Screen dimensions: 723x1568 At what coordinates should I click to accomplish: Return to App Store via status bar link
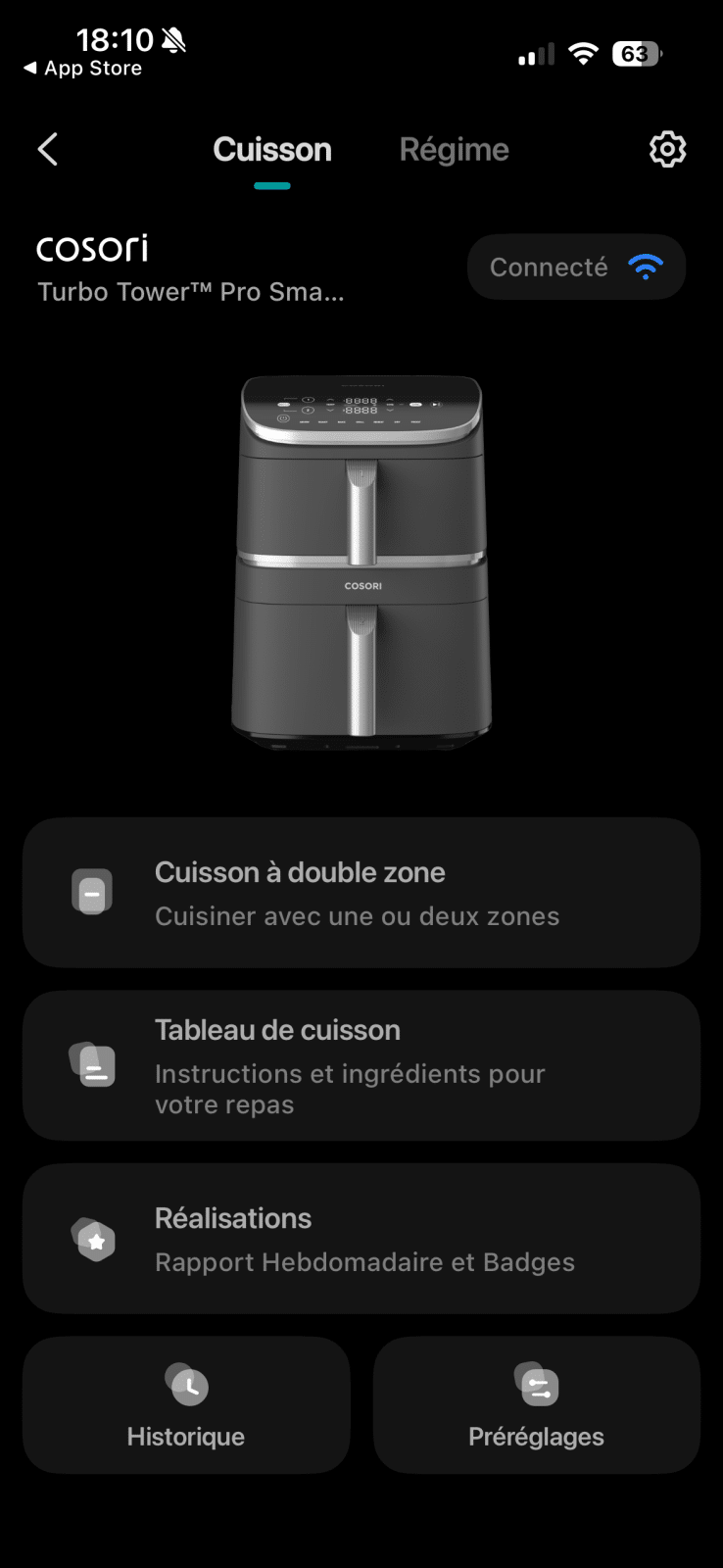(x=83, y=69)
